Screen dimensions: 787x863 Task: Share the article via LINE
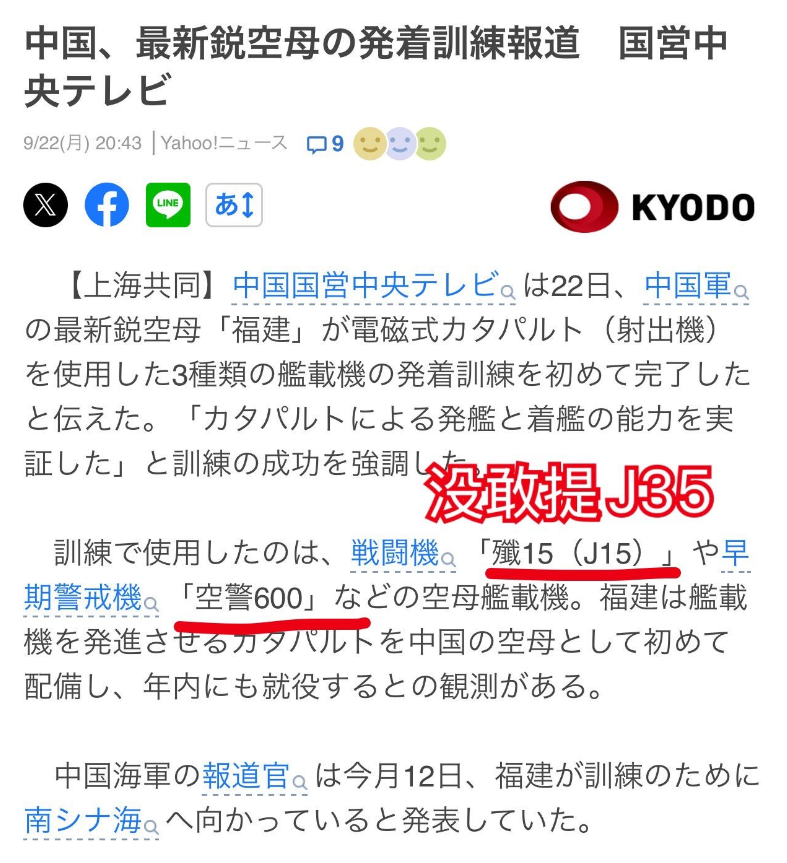169,206
